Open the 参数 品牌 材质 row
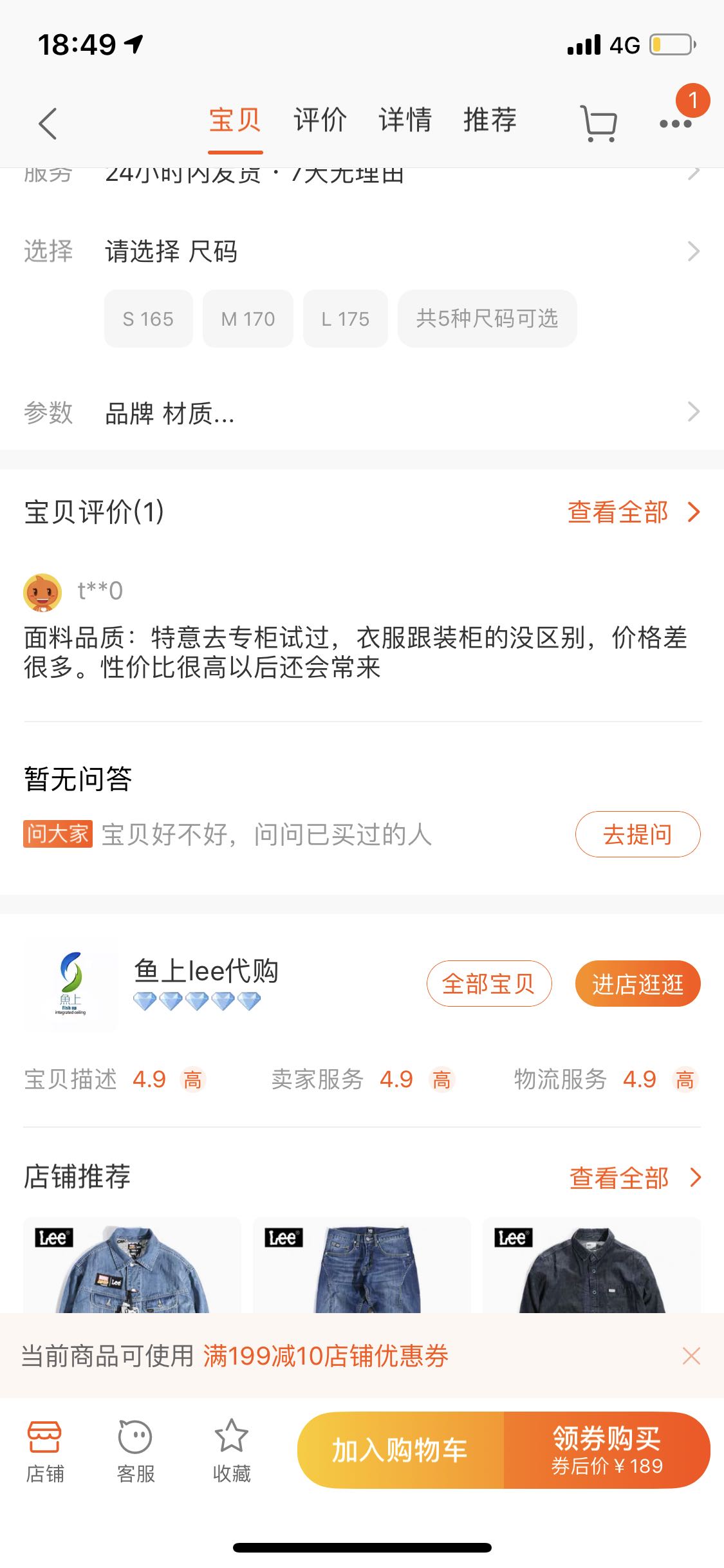The image size is (724, 1568). coord(362,413)
